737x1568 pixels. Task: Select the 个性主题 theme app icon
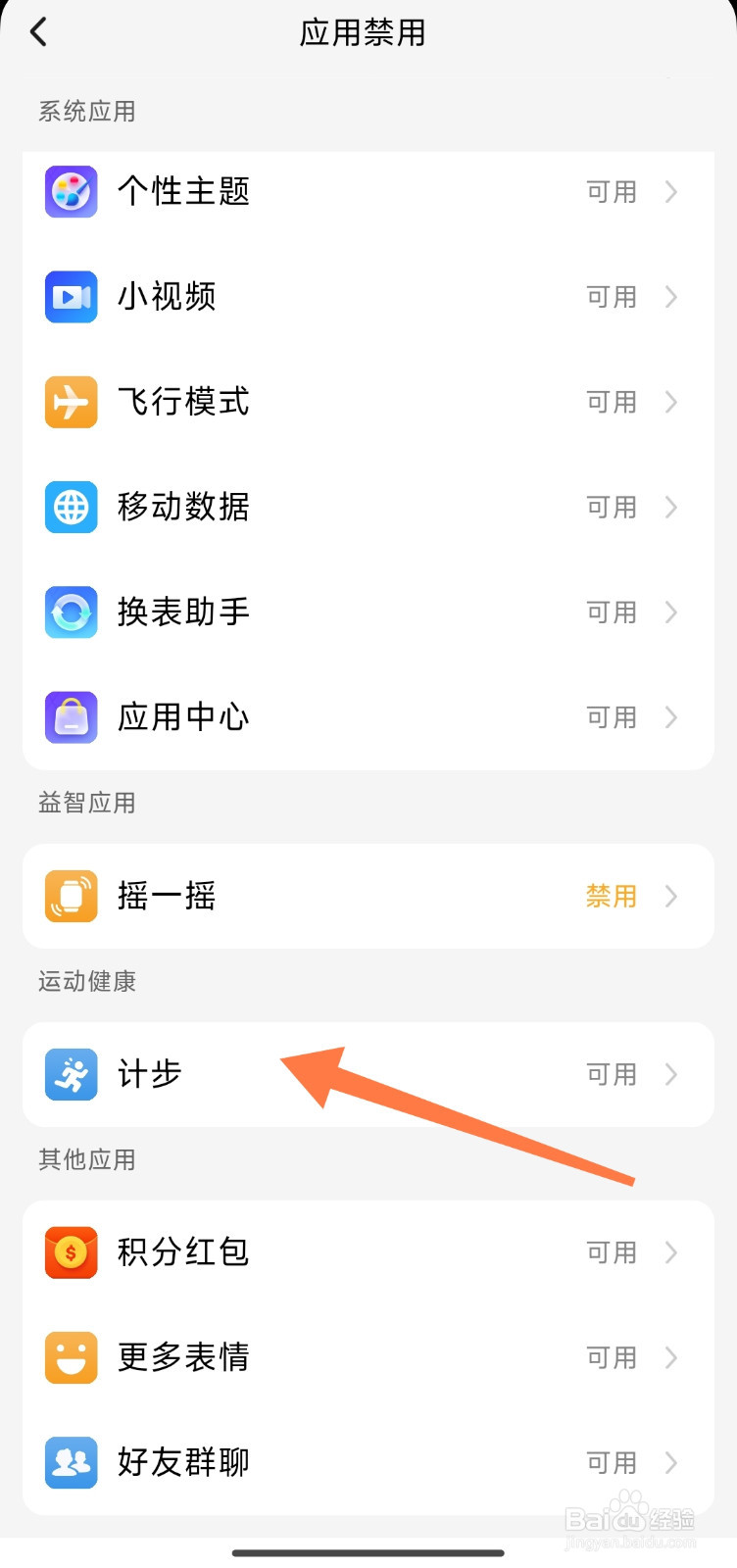pos(70,192)
